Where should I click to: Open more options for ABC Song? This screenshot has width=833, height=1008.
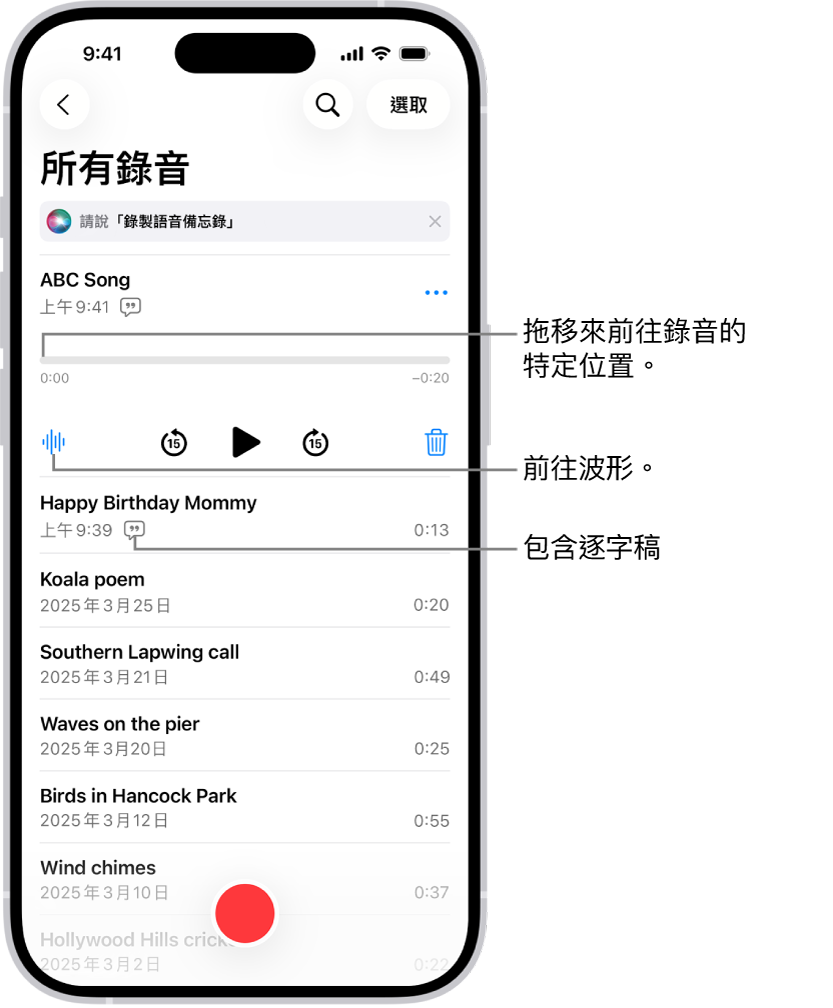pos(435,292)
